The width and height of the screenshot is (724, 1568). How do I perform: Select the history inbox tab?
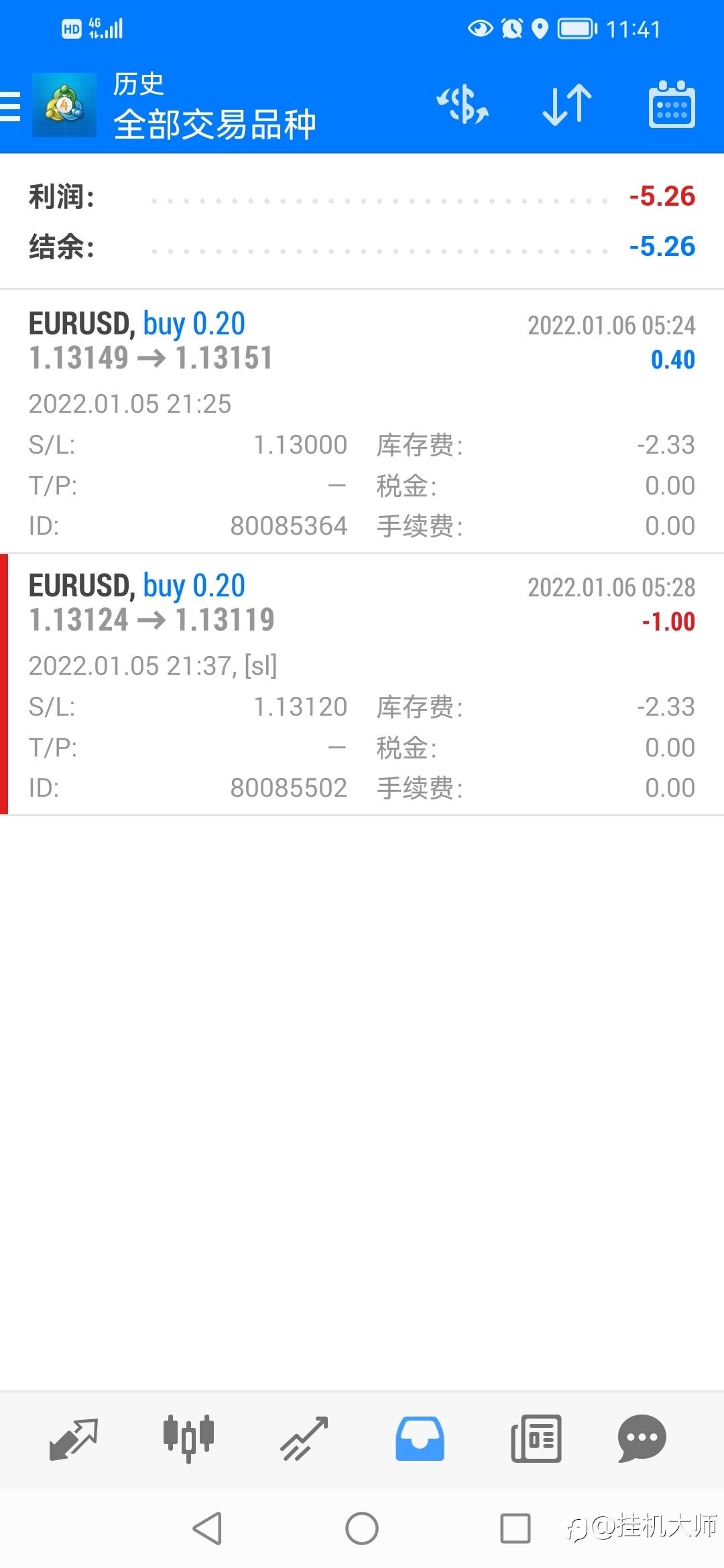tap(420, 1439)
